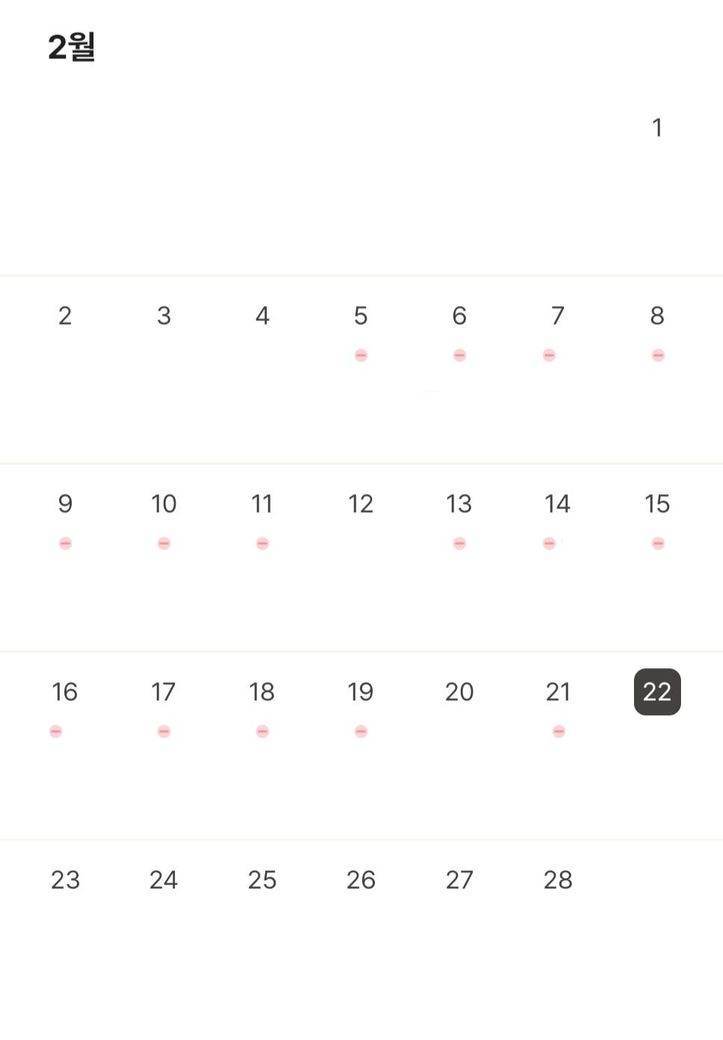Tap the date 19
Image resolution: width=723 pixels, height=1040 pixels.
click(x=361, y=692)
